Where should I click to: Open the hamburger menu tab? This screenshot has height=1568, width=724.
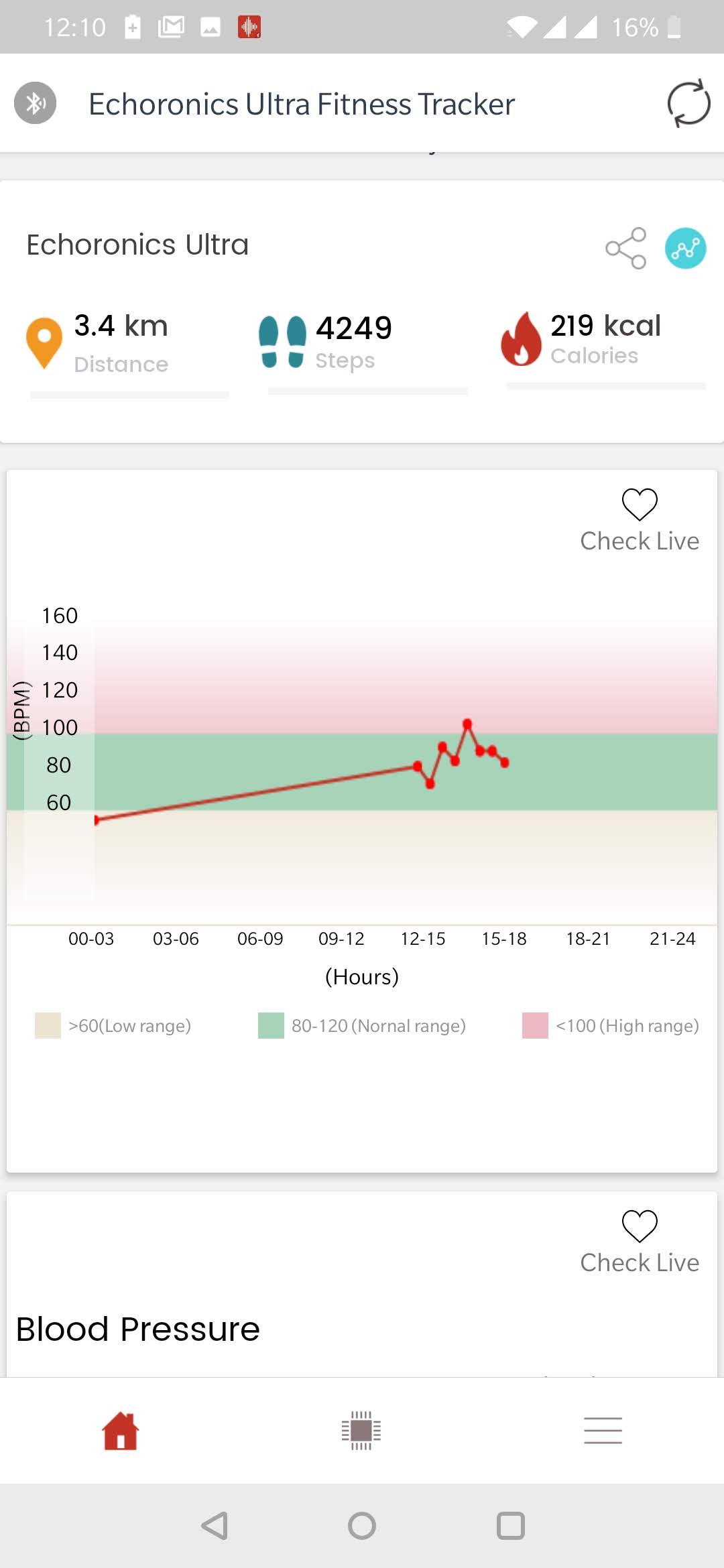pos(603,1431)
